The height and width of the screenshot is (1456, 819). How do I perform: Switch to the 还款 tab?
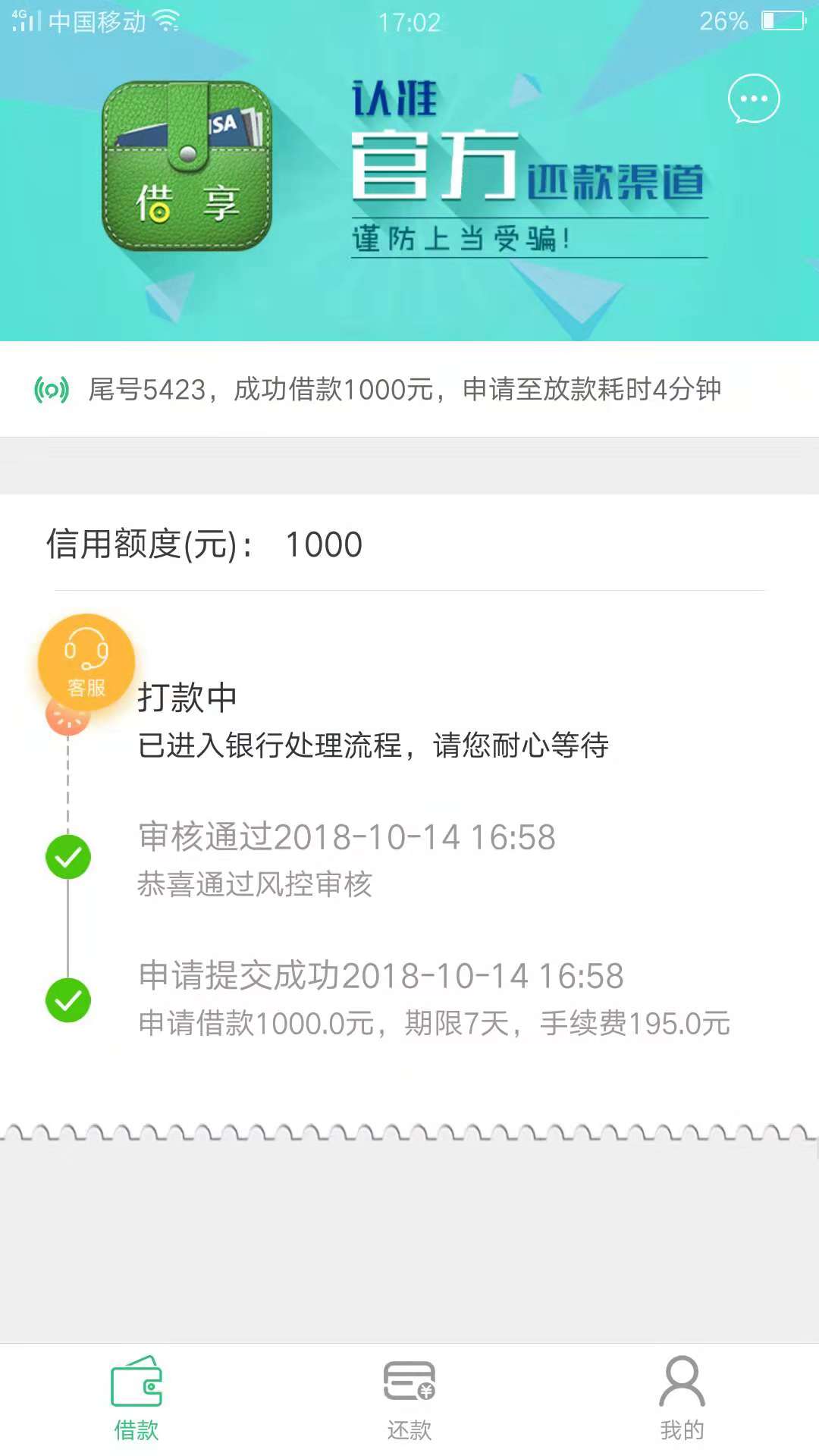[409, 1398]
